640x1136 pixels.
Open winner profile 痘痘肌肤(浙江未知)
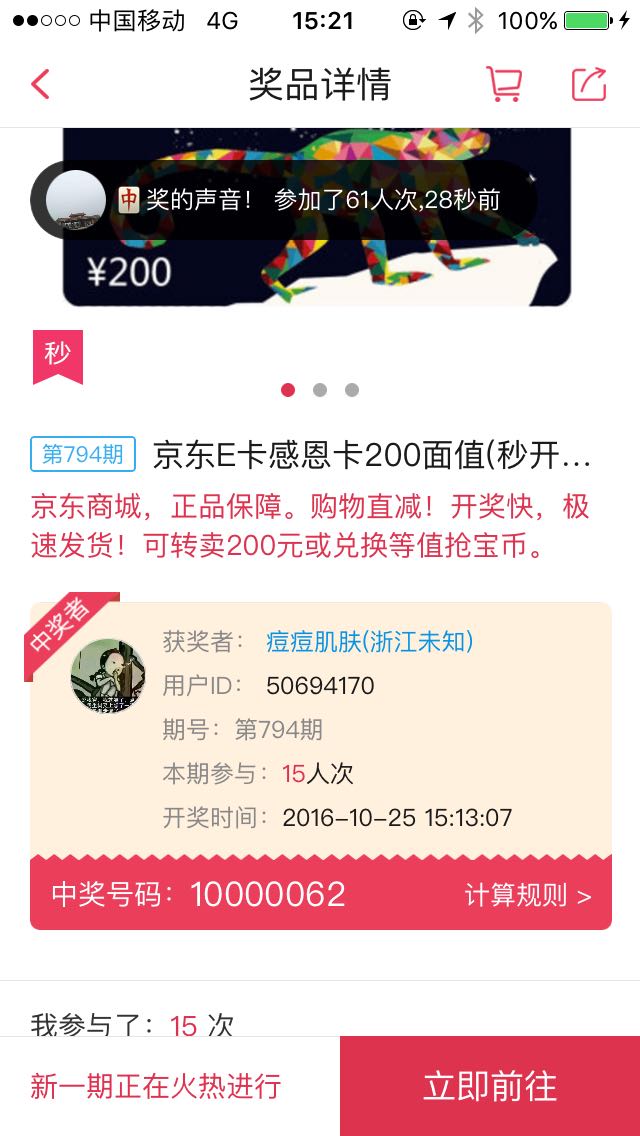pos(370,642)
